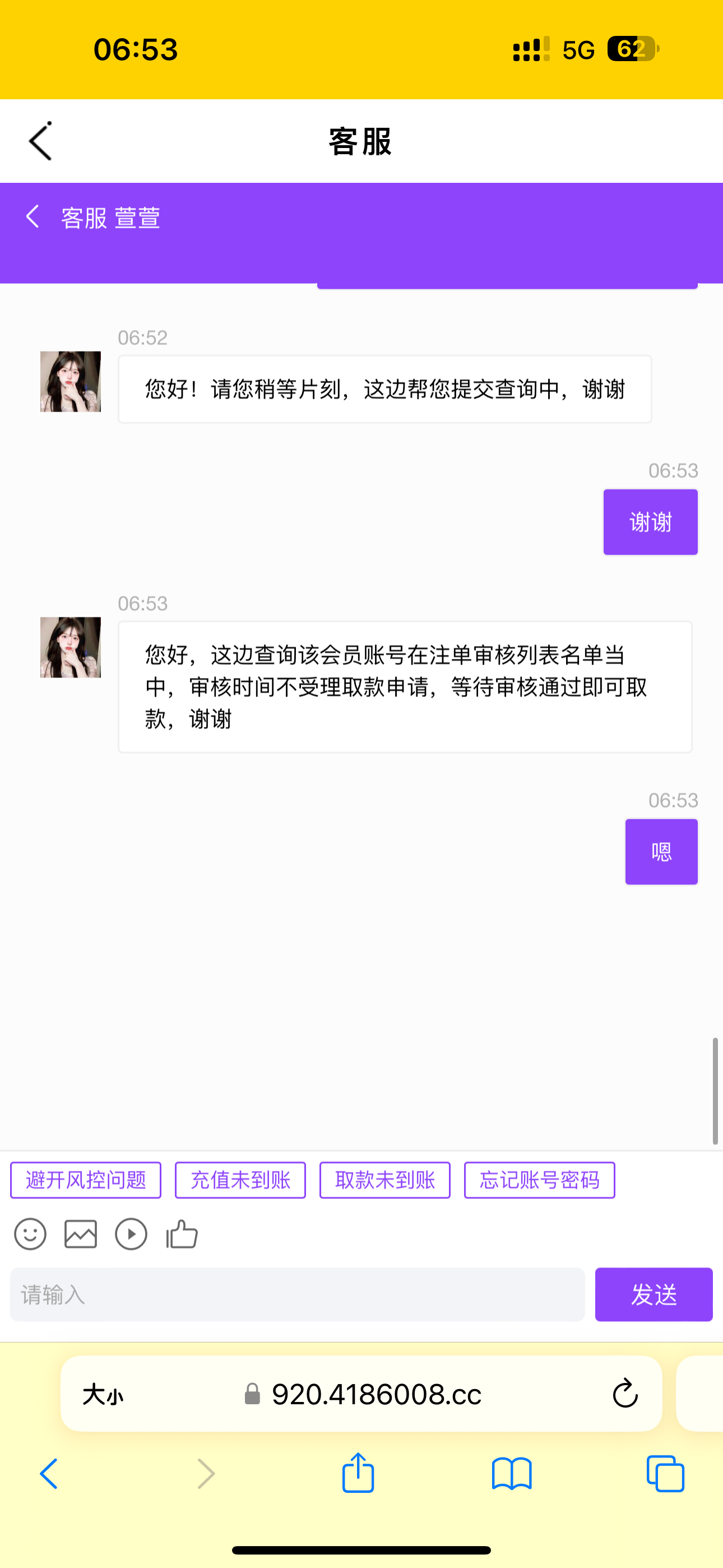The height and width of the screenshot is (1568, 723).
Task: Open the Safari tab switcher
Action: coord(665,1474)
